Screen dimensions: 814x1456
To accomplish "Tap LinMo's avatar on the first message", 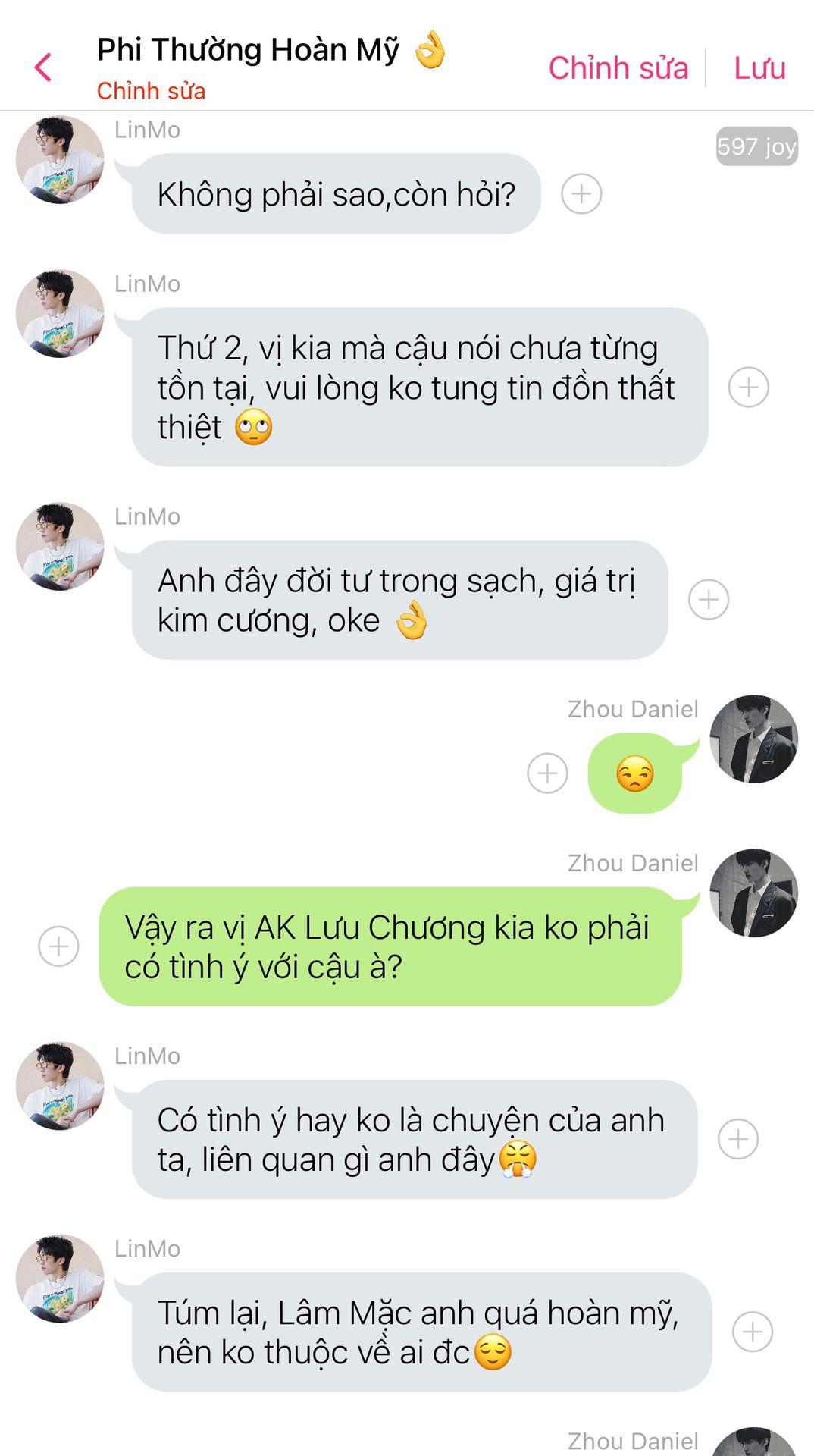I will [60, 159].
